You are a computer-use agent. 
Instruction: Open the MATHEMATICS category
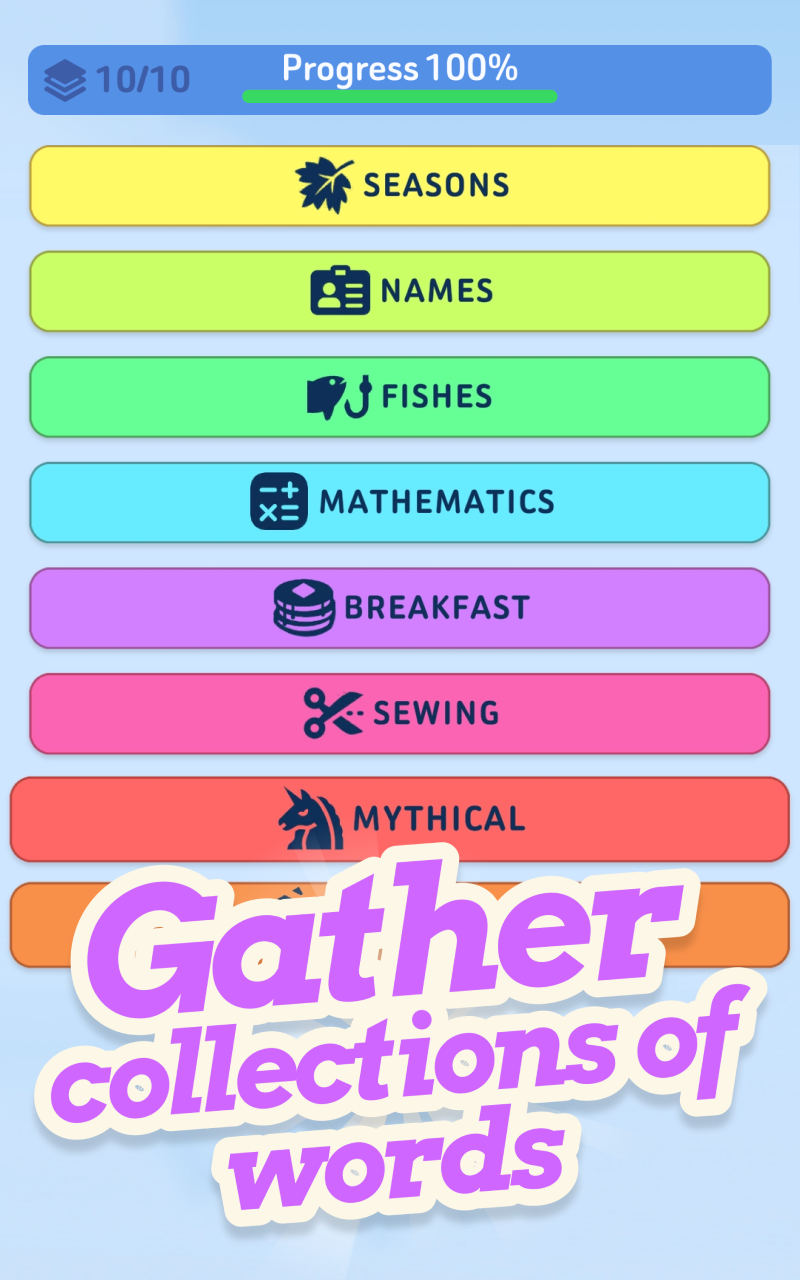point(400,502)
